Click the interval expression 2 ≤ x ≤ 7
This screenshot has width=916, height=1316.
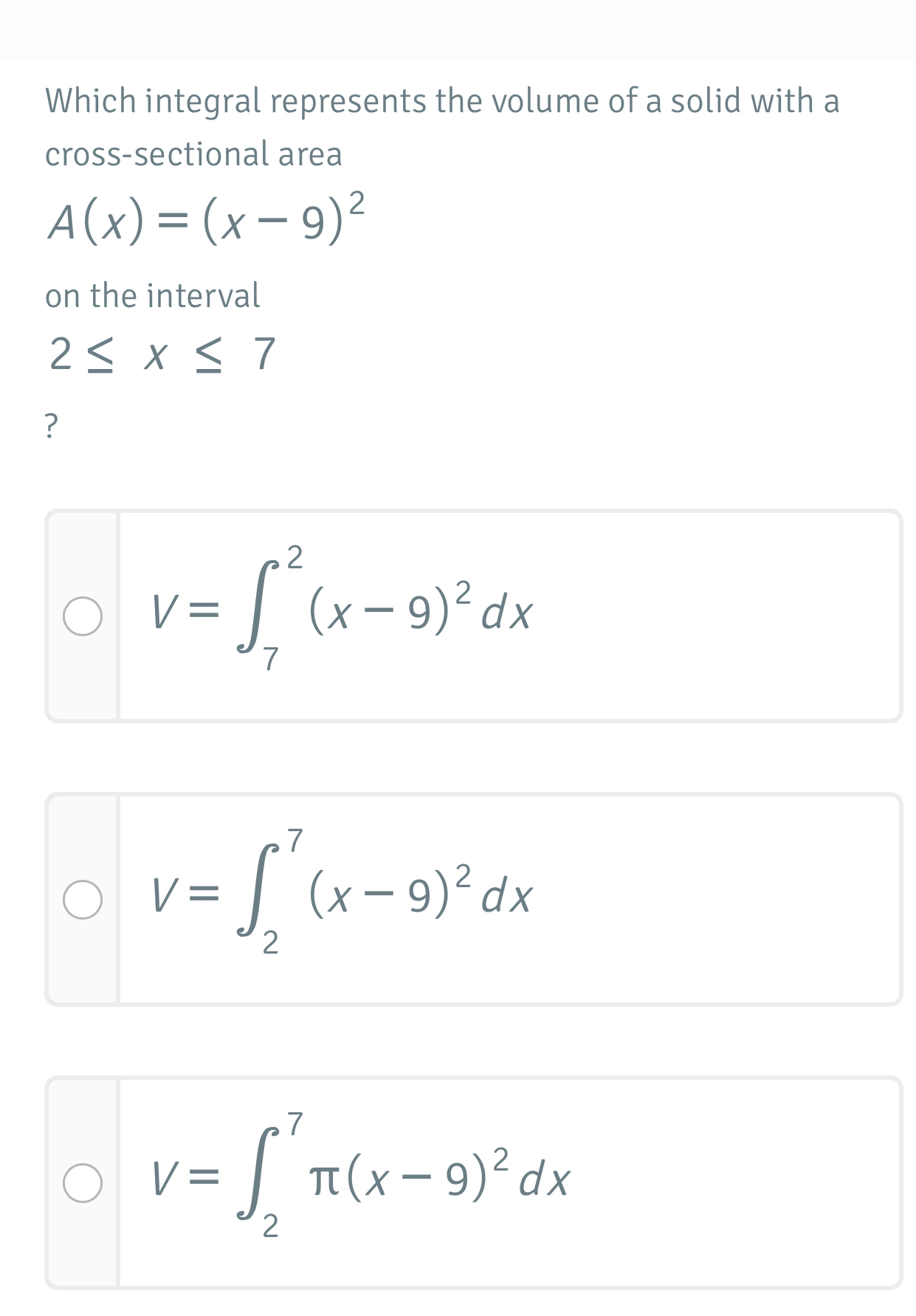click(162, 354)
